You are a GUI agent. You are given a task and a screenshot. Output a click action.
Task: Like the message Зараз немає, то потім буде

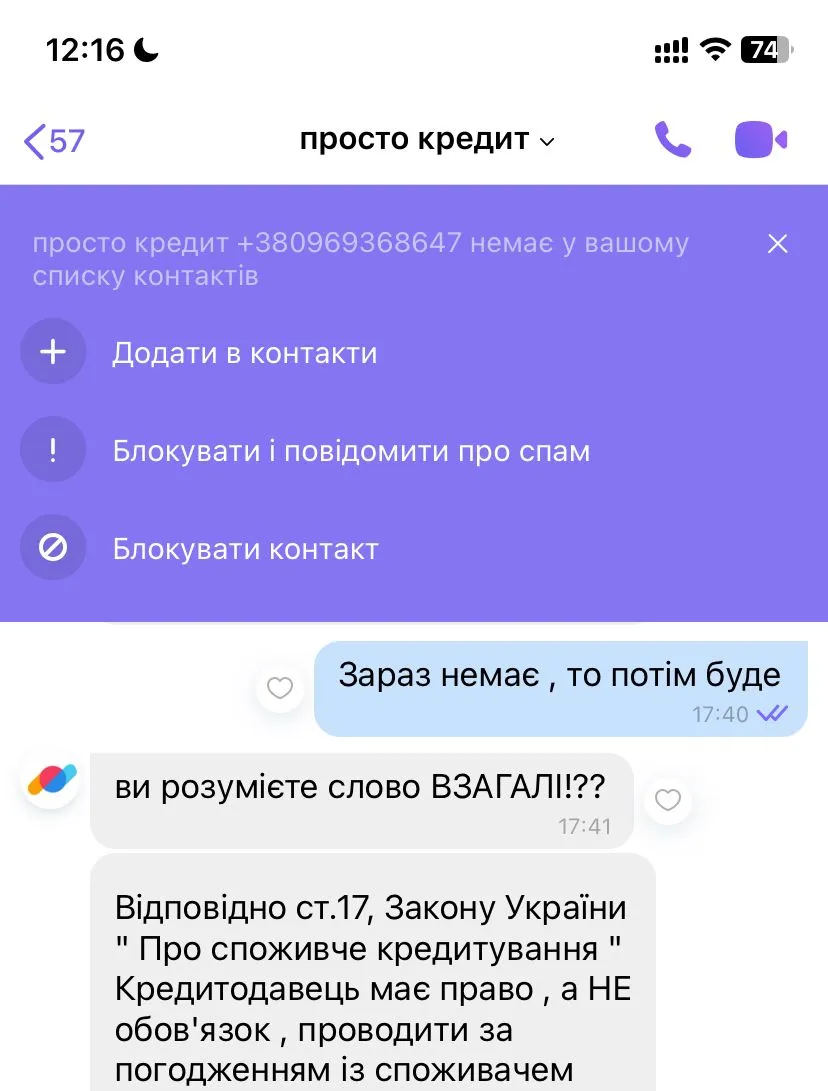[280, 688]
